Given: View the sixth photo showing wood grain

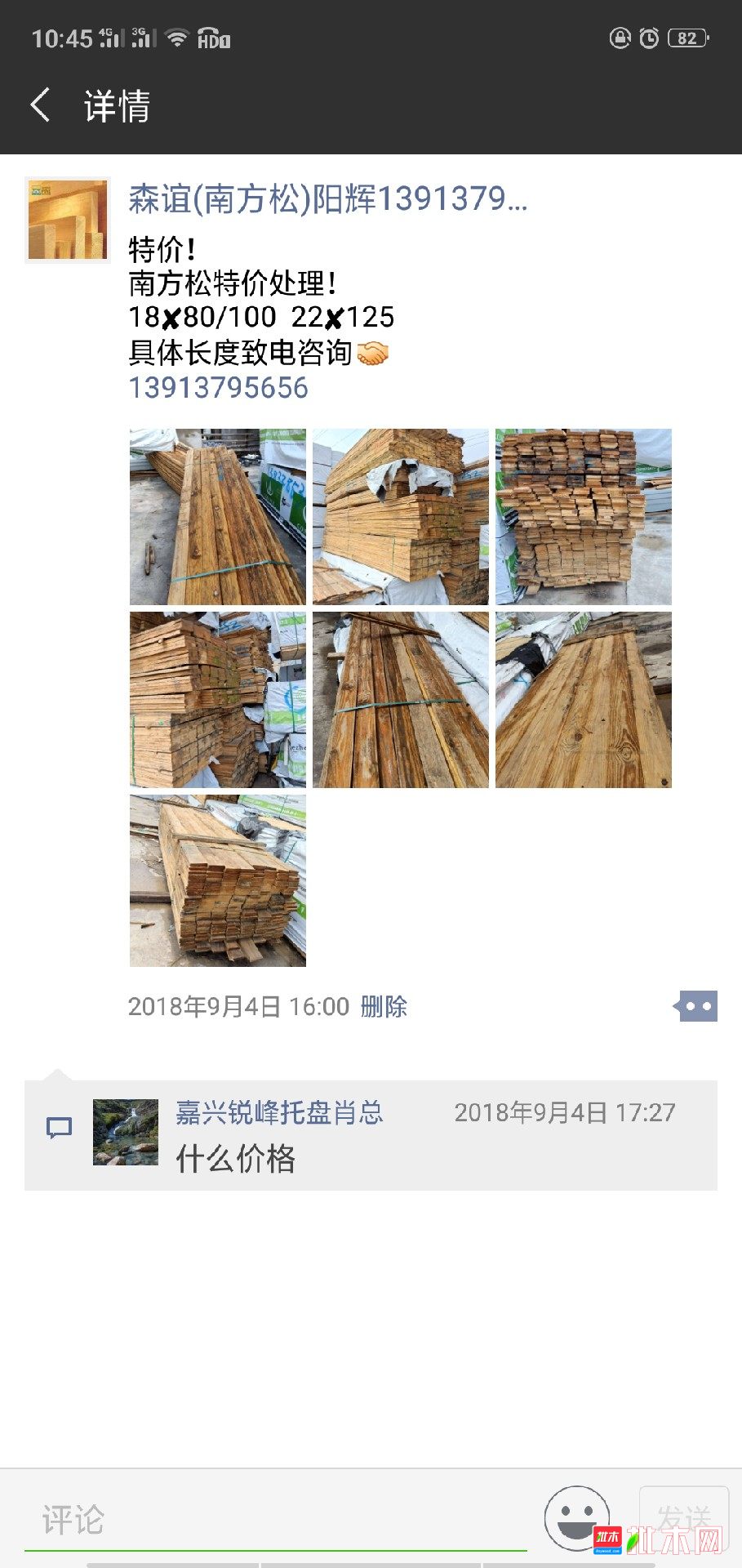Looking at the screenshot, I should click(583, 699).
